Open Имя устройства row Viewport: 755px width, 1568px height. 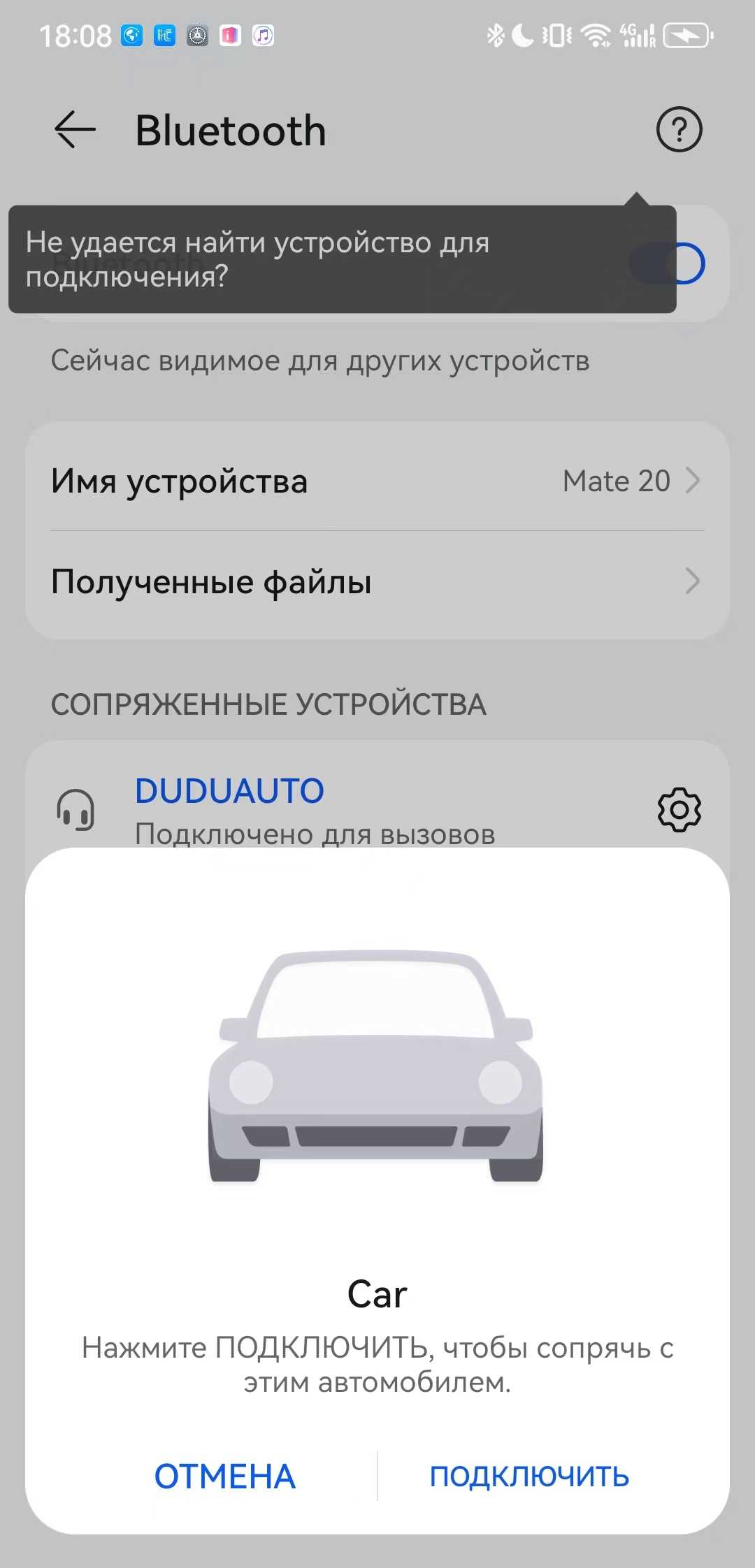[377, 481]
